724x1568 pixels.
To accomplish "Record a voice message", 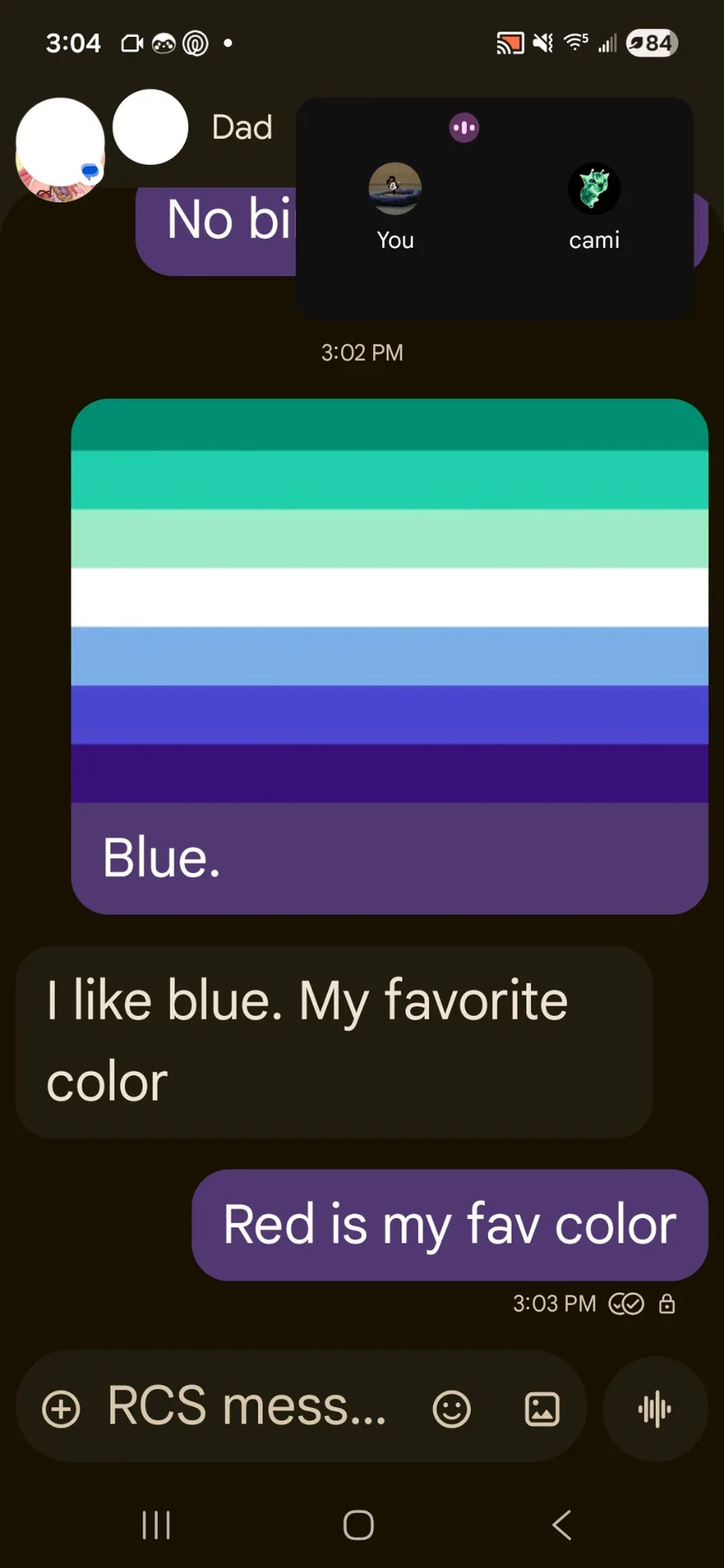I will pos(655,1409).
